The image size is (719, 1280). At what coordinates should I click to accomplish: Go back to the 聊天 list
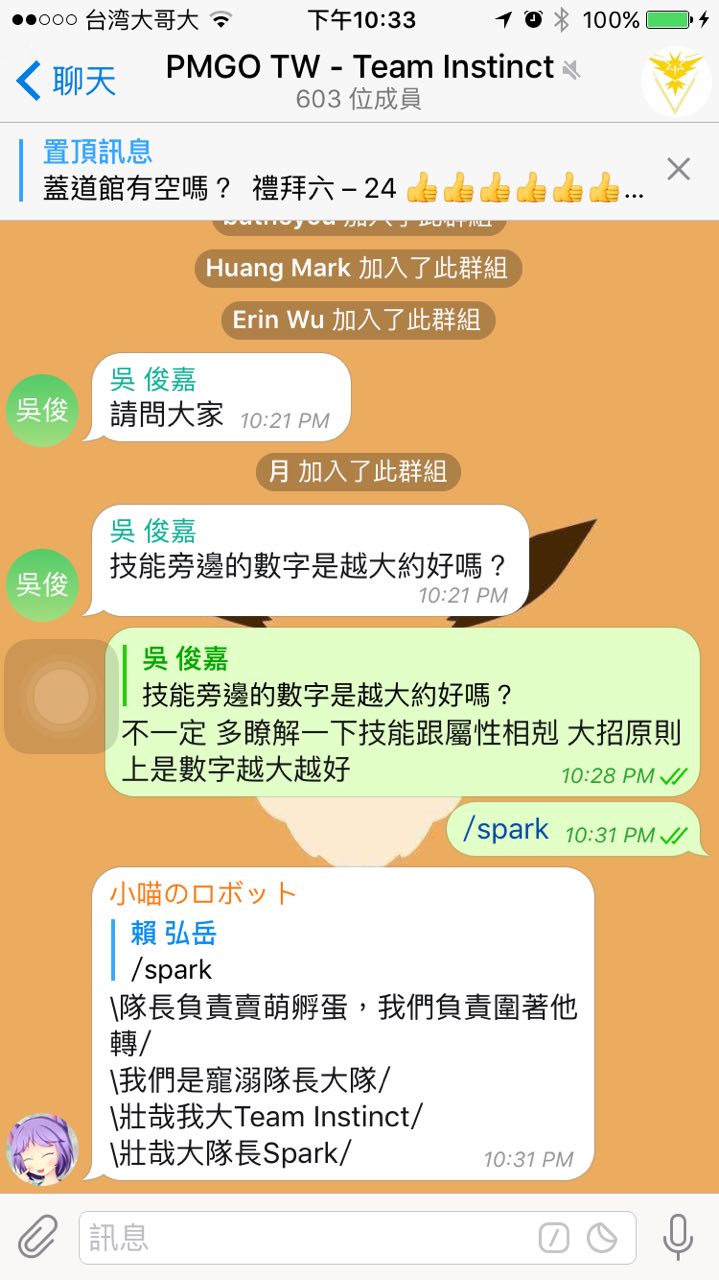coord(67,81)
